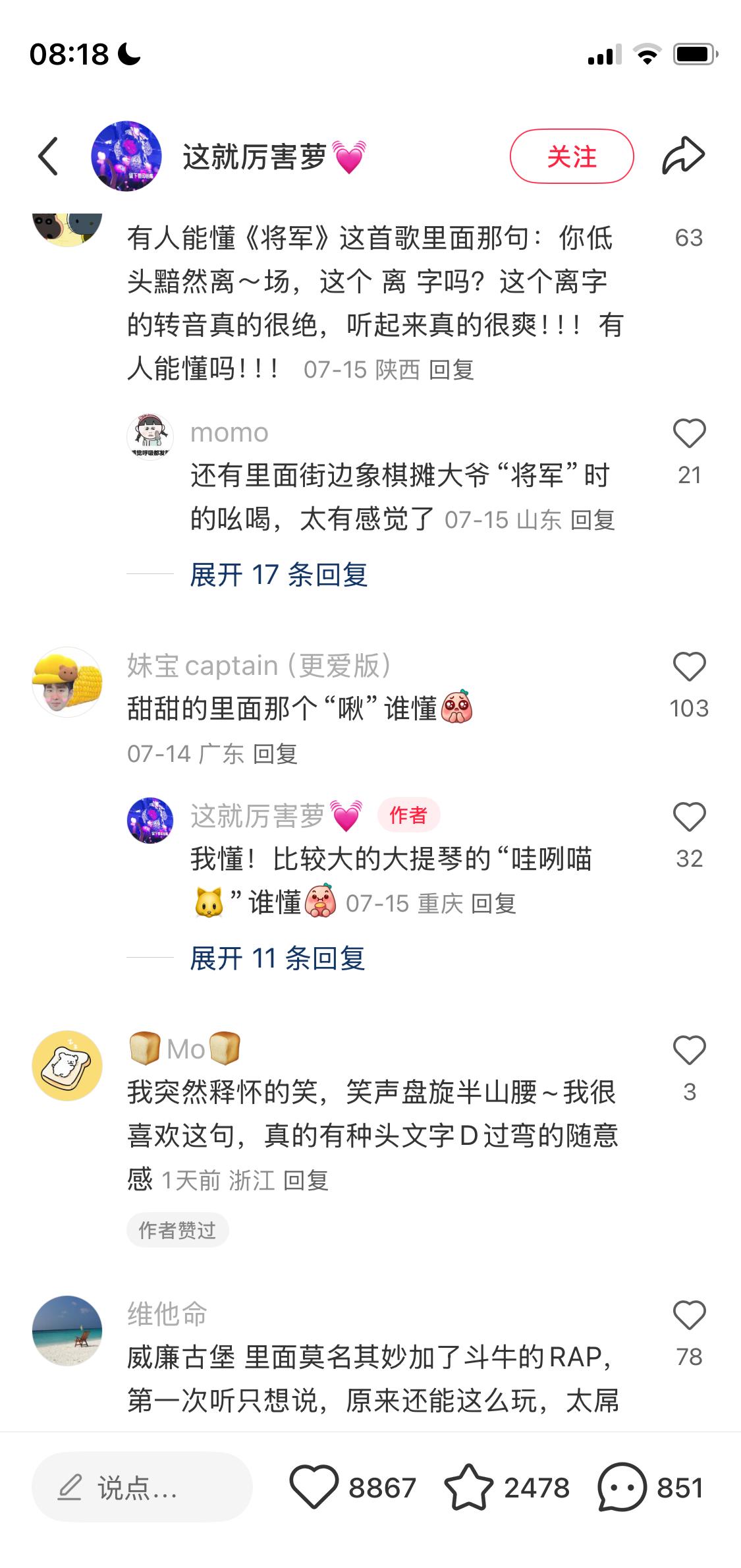Viewport: 741px width, 1568px height.
Task: Like momo's reply about 象棋摊大爷
Action: tap(689, 433)
